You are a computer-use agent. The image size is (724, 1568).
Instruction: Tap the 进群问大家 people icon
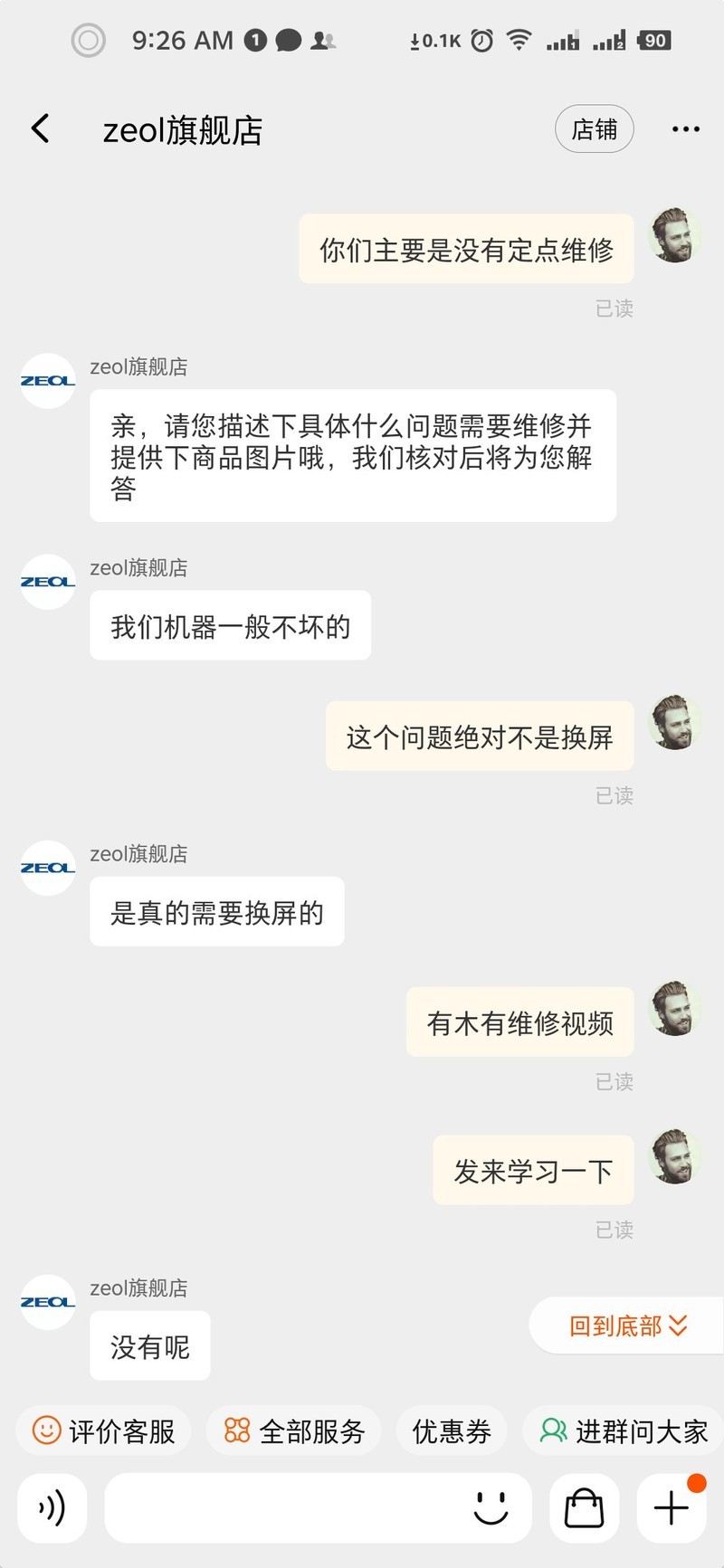click(552, 1430)
